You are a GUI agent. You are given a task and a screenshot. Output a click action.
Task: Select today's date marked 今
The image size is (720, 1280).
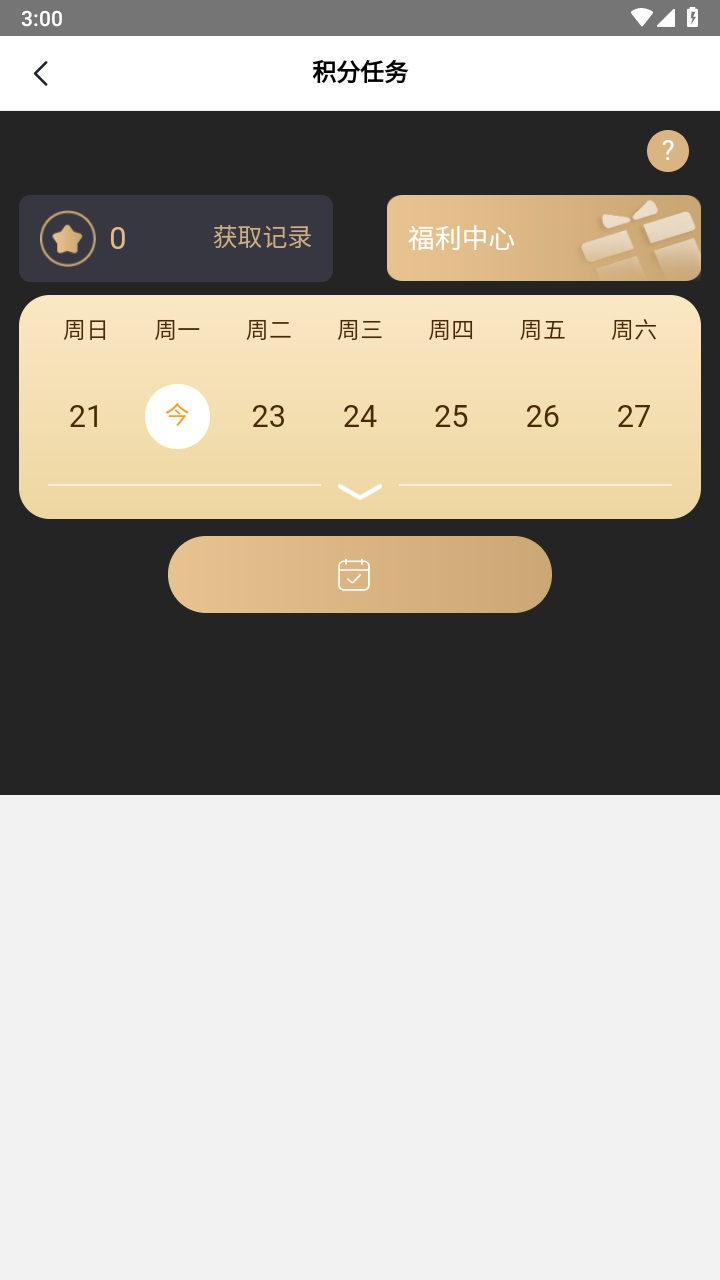(x=177, y=415)
